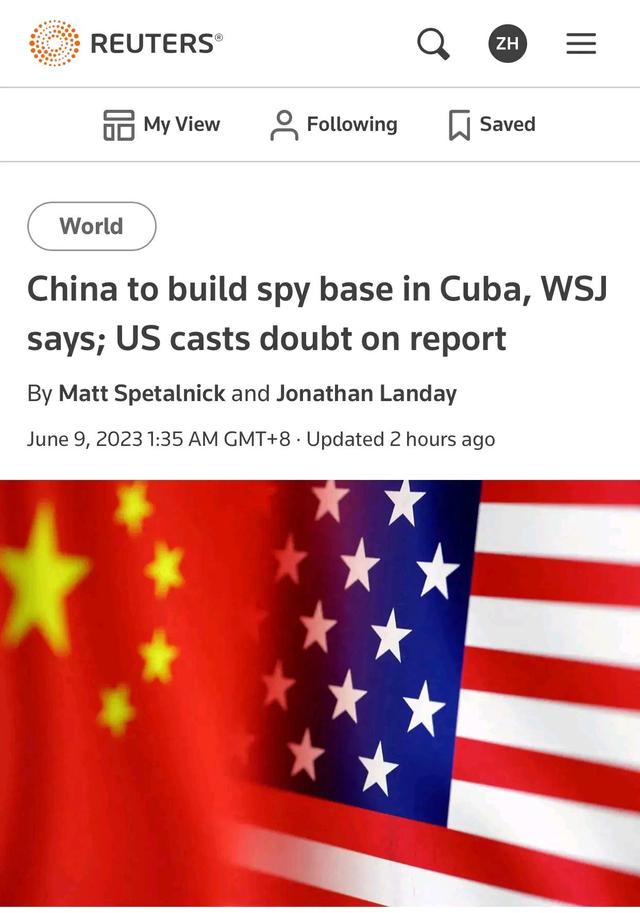This screenshot has width=640, height=913.
Task: Open author Jonathan Landay's page
Action: point(366,393)
